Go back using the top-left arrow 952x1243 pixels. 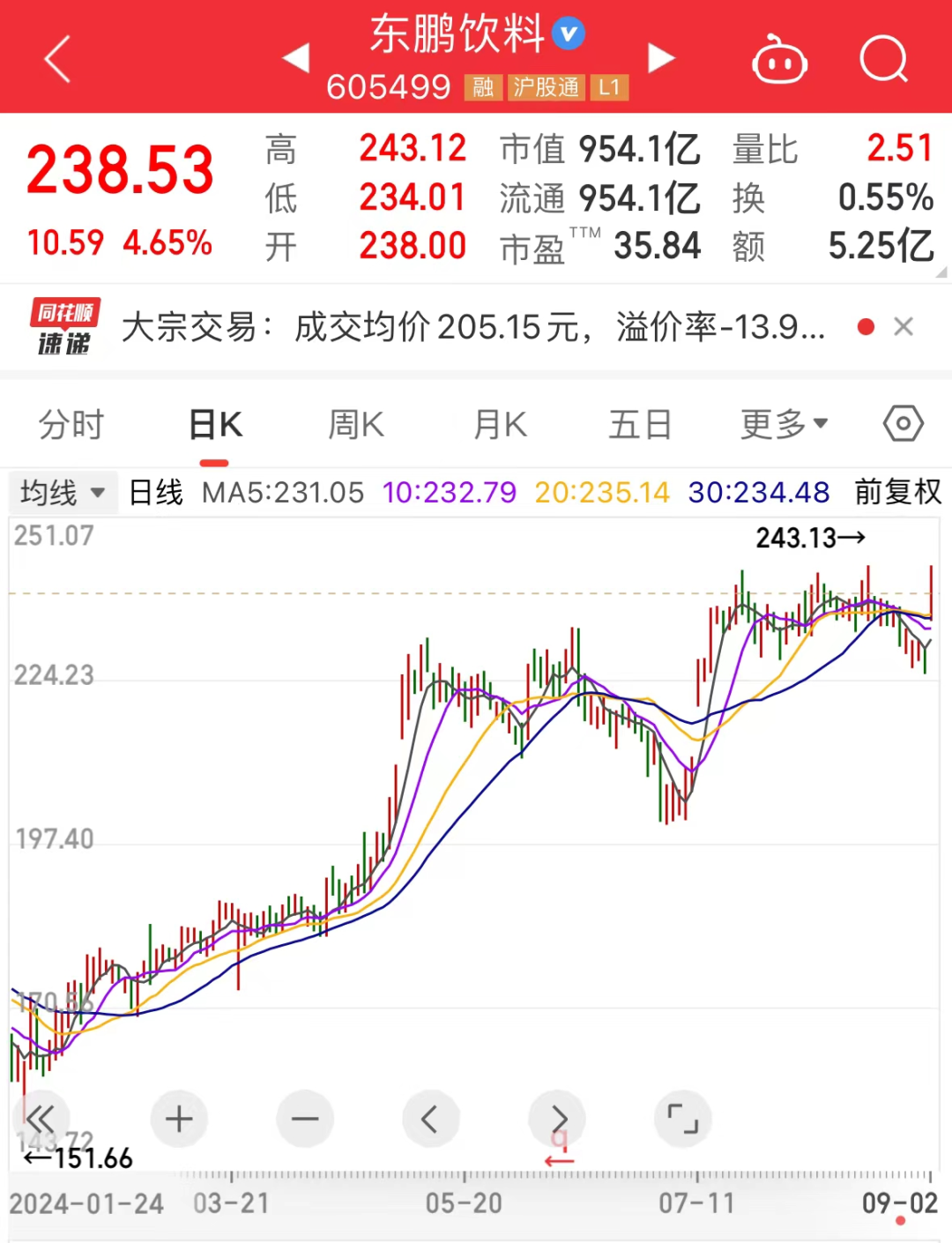click(57, 60)
